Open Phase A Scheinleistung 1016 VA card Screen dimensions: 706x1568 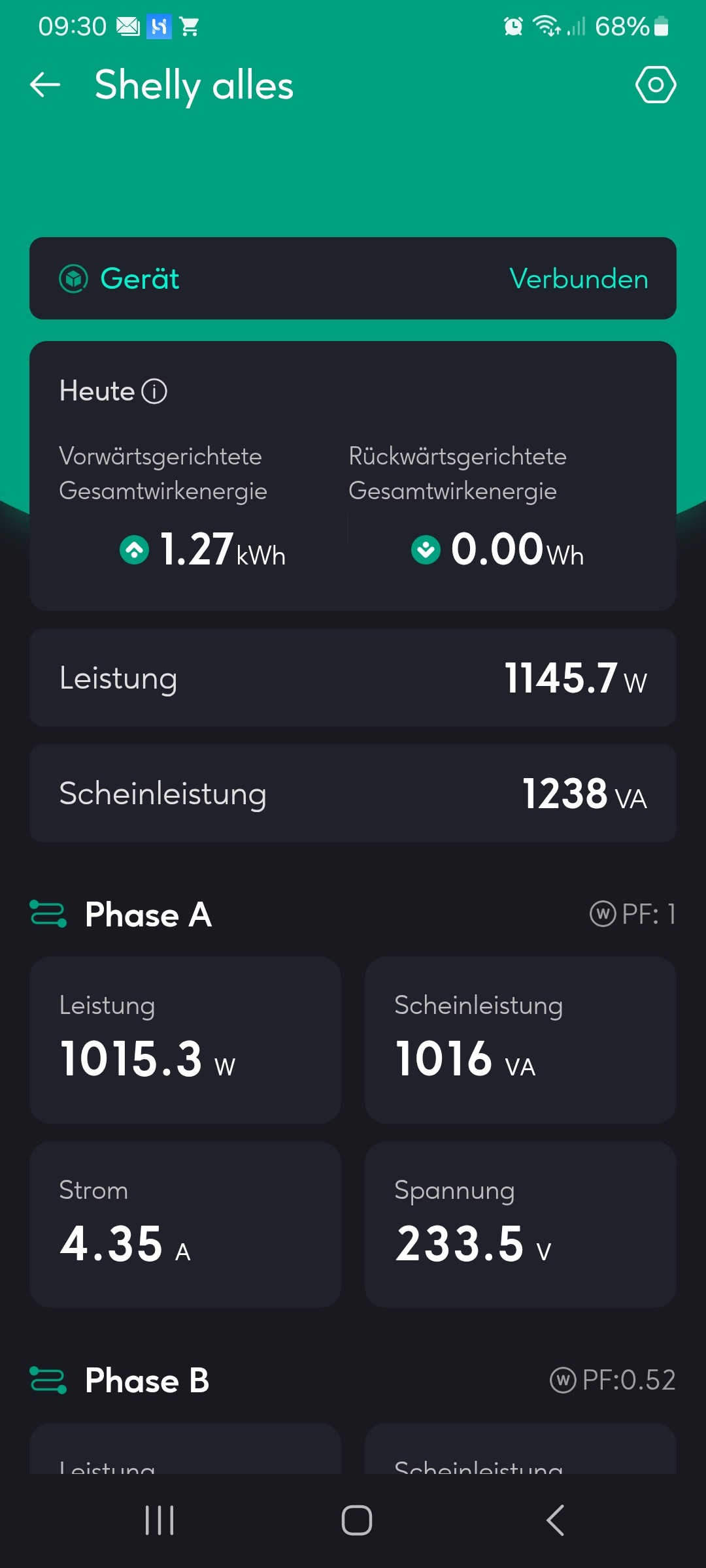tap(520, 1040)
